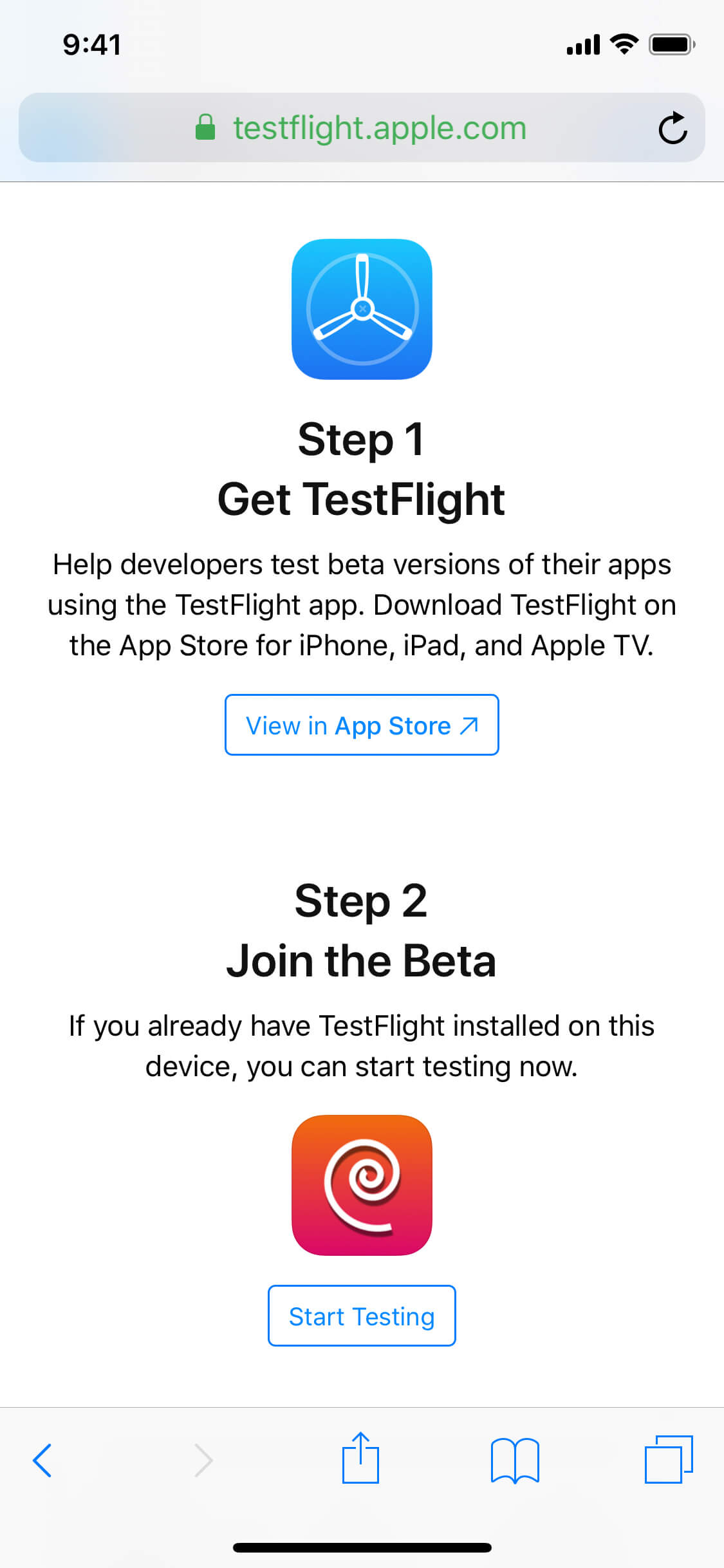Open View in App Store link
Screen dimensions: 724x1568
point(362,725)
